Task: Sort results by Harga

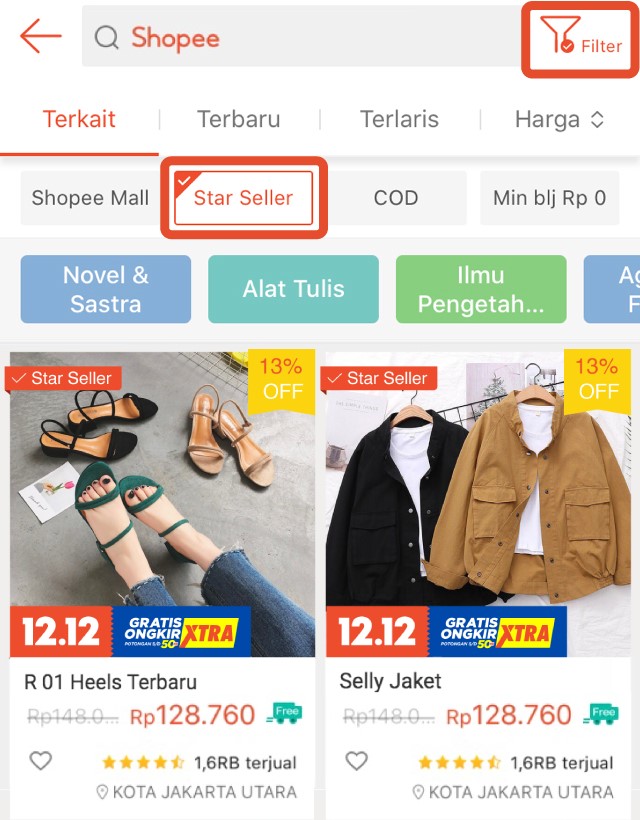Action: [x=559, y=119]
